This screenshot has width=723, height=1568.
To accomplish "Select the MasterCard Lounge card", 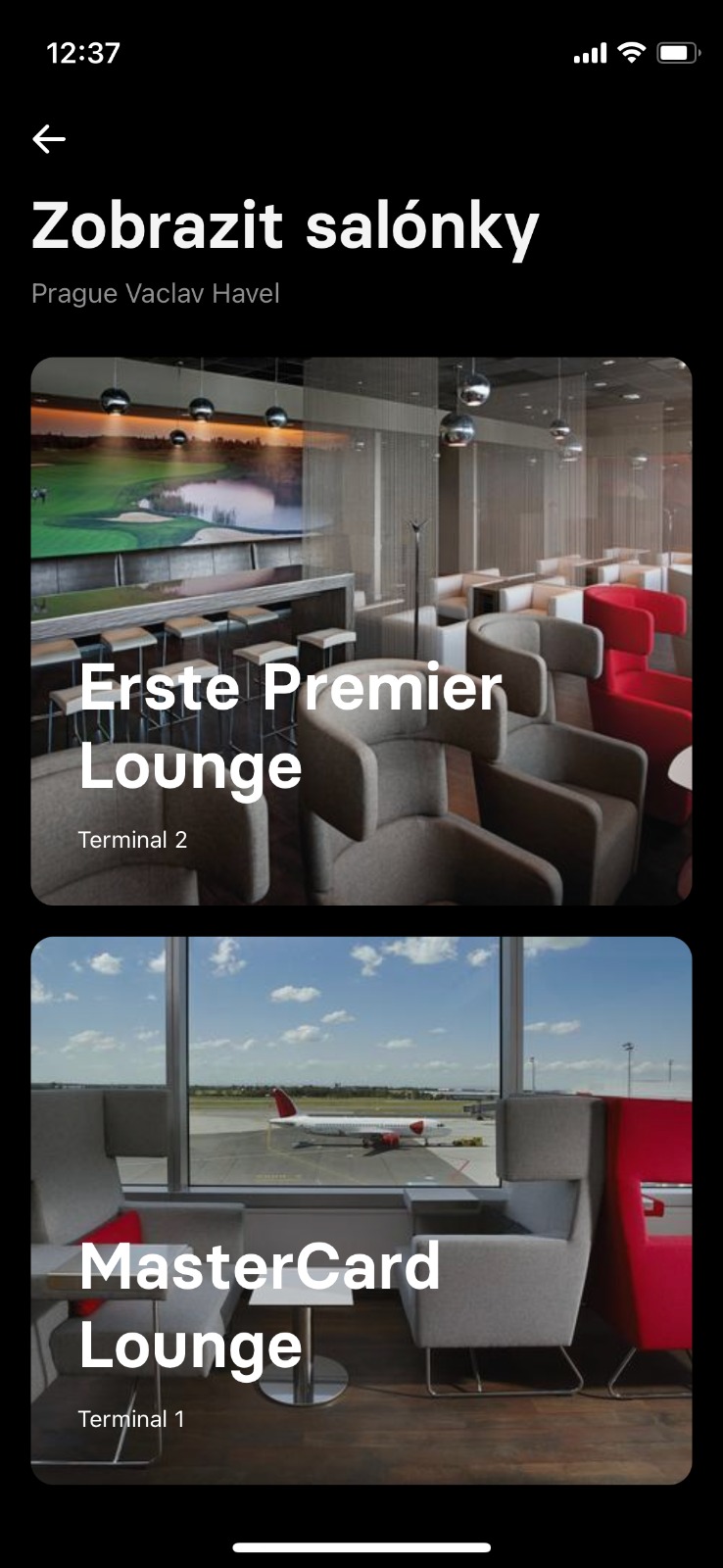I will (x=361, y=1209).
